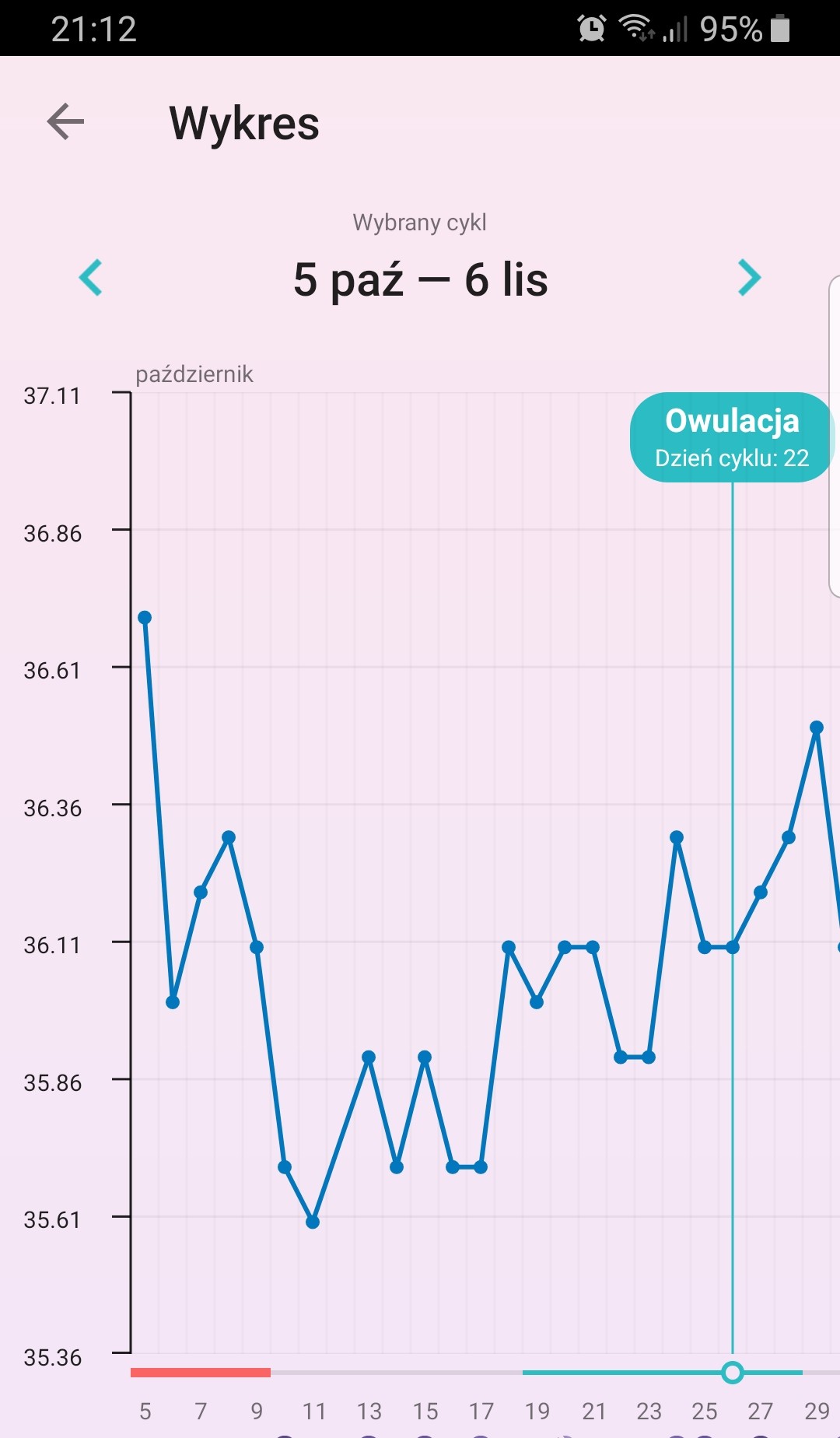
Task: Tap the Owulacja day 22 marker
Action: (x=731, y=437)
